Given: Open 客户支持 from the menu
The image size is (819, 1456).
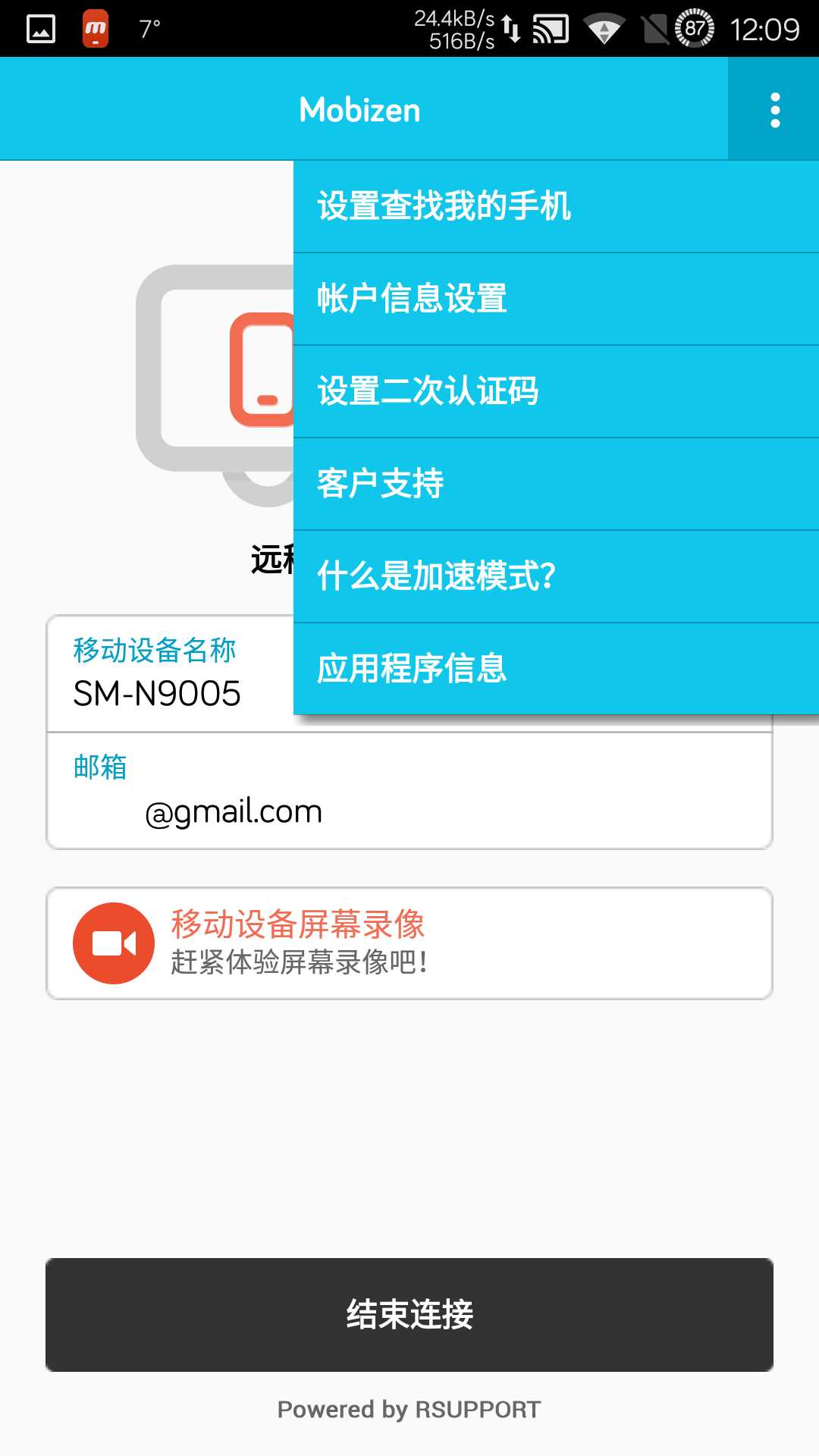Looking at the screenshot, I should pyautogui.click(x=555, y=484).
